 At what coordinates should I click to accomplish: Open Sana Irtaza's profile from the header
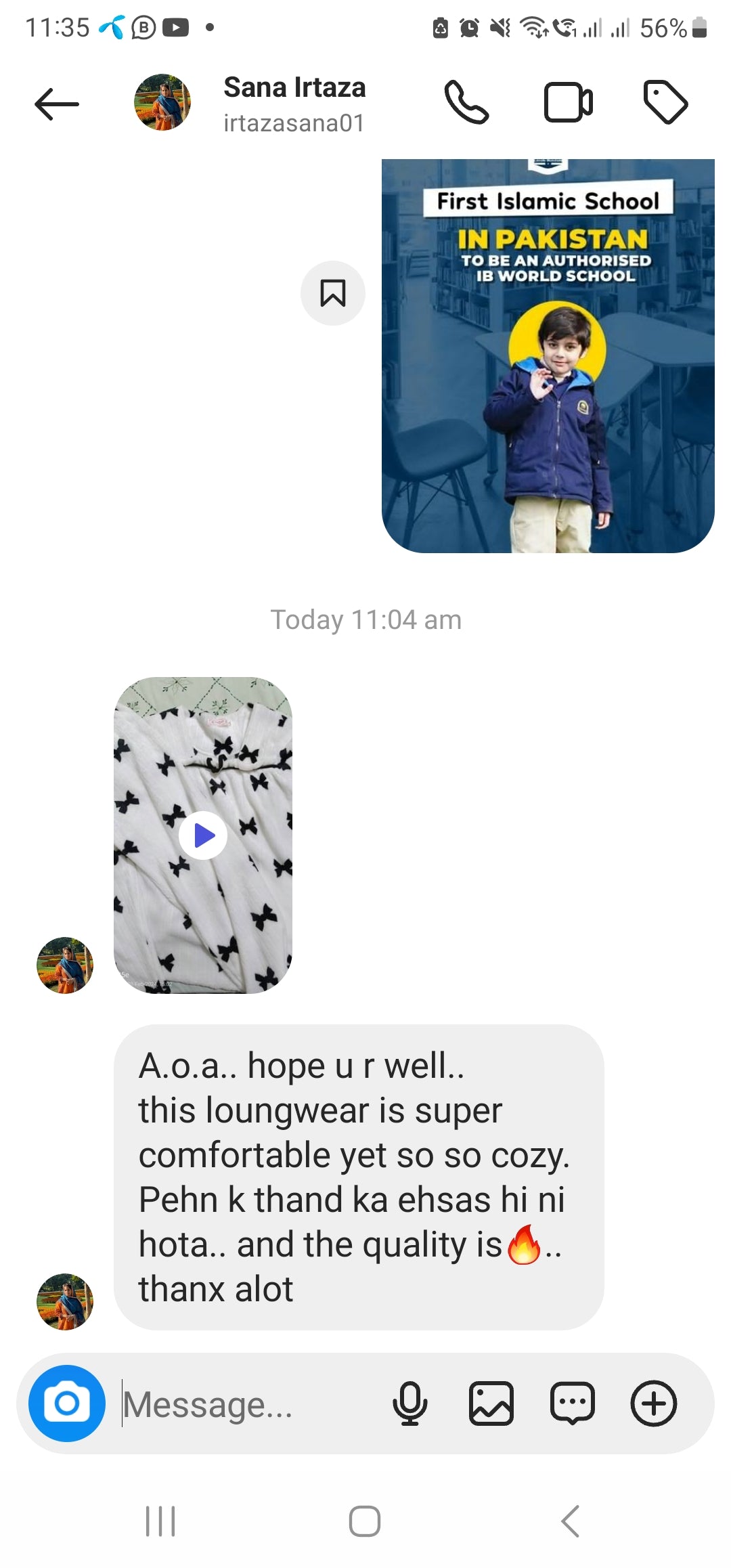pos(294,104)
